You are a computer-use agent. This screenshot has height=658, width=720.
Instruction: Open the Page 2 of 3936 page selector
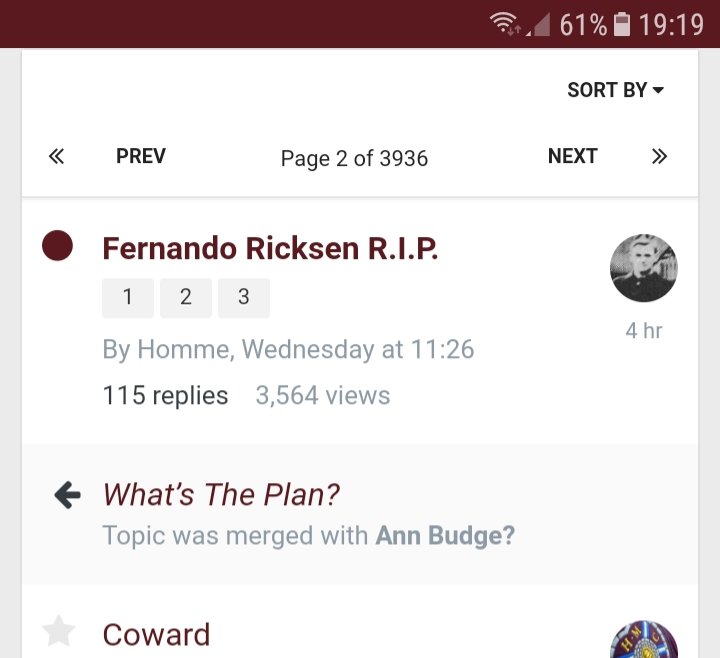354,158
